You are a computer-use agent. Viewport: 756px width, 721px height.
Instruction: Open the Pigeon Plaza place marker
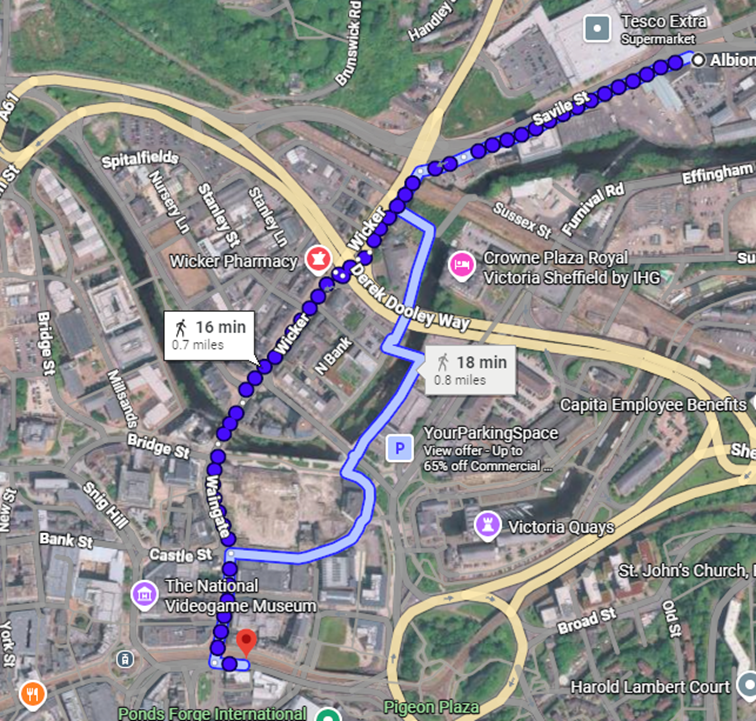tap(327, 715)
